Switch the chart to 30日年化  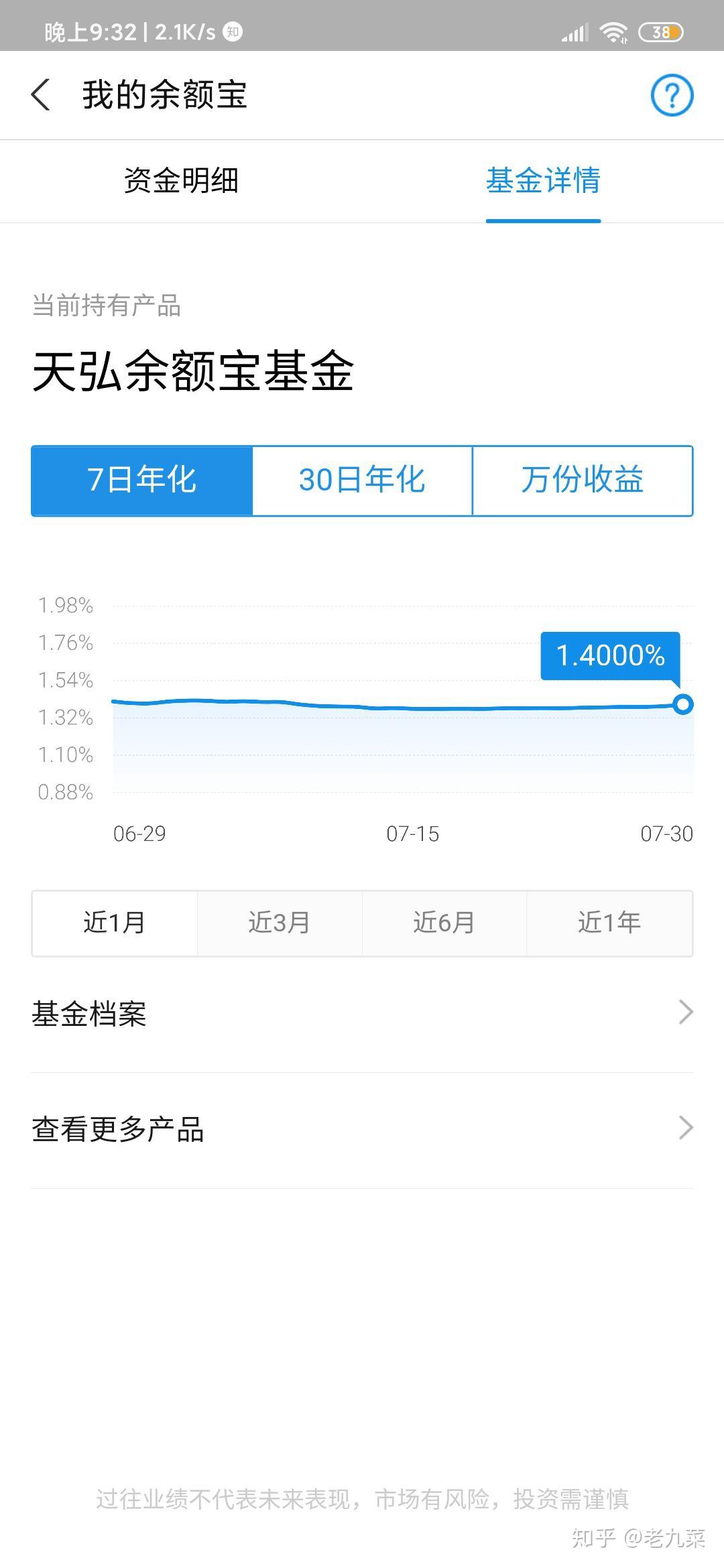363,480
